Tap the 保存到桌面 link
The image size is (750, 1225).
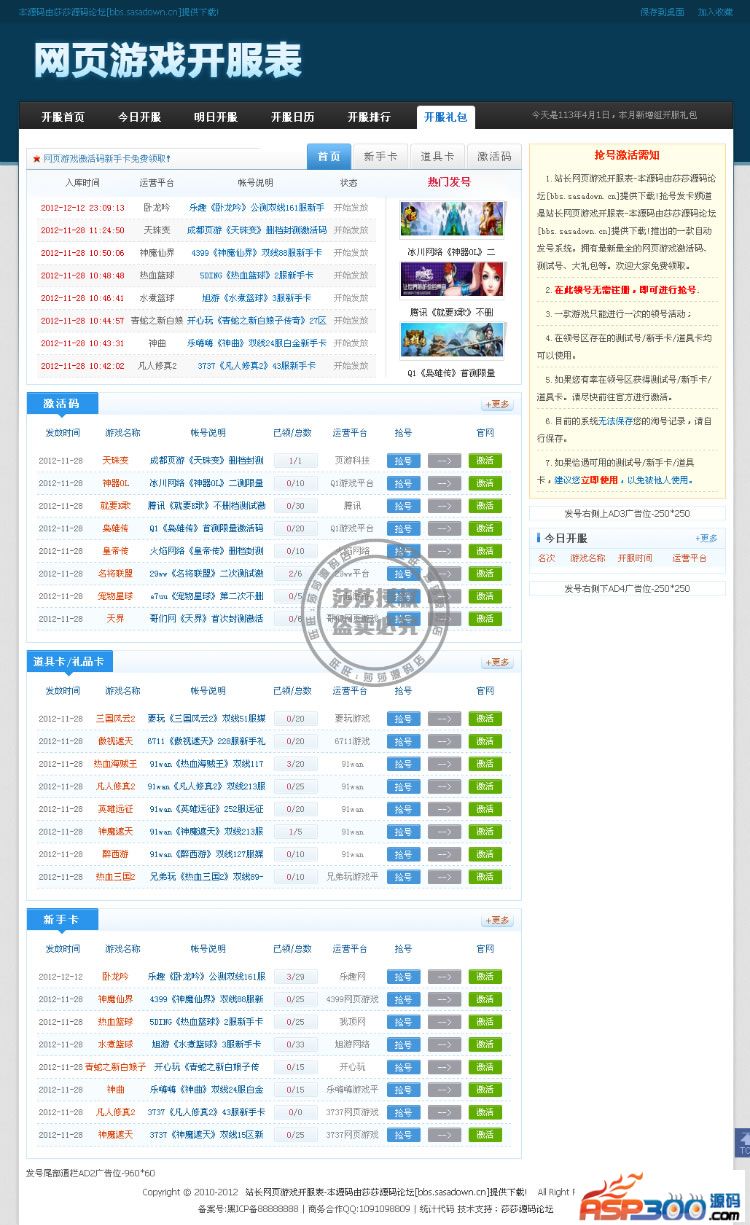pyautogui.click(x=662, y=12)
